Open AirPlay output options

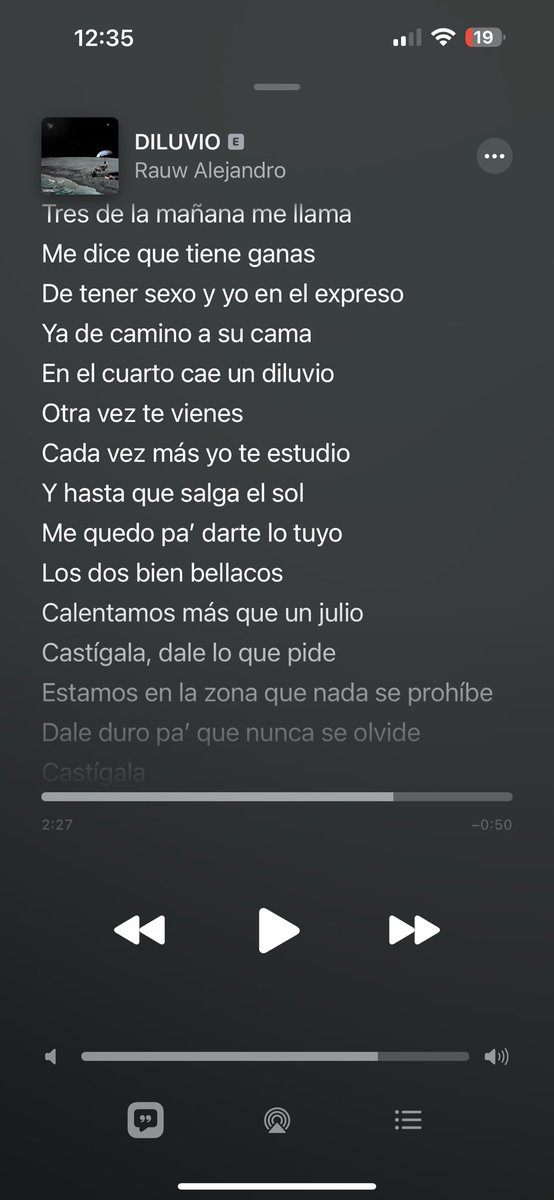point(277,1120)
